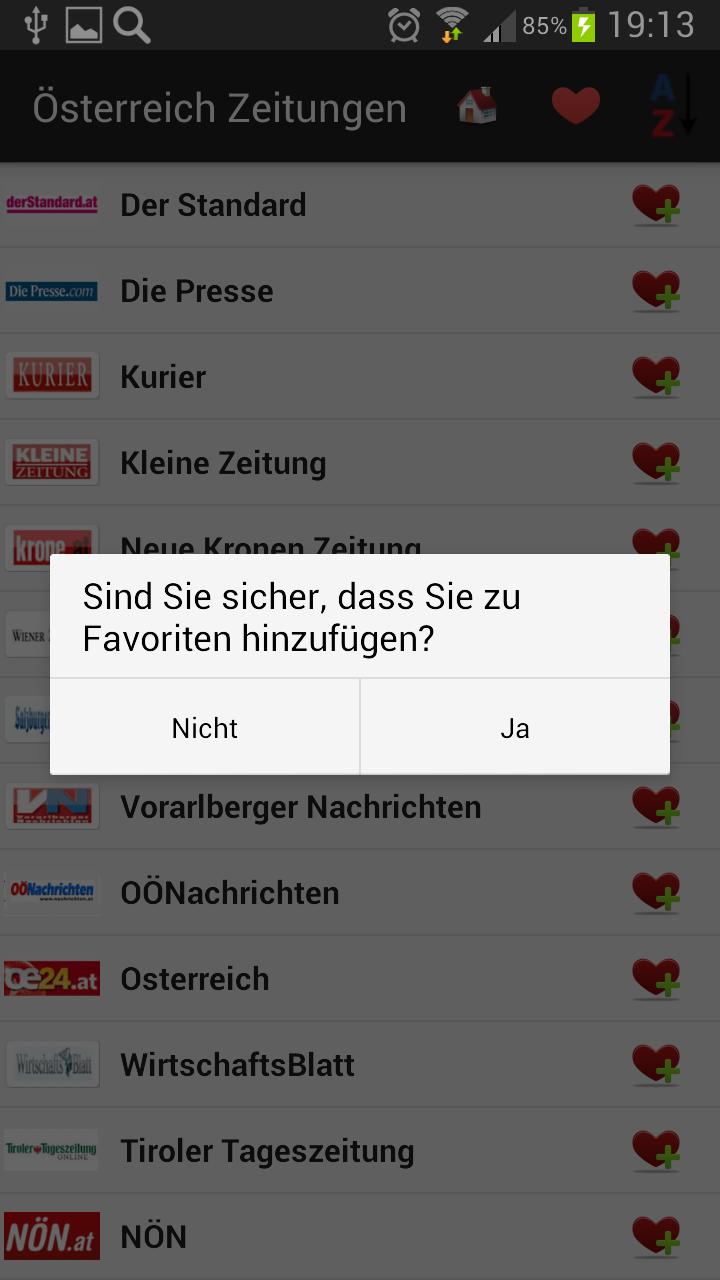Image resolution: width=720 pixels, height=1280 pixels.
Task: Click the oe24.at logo
Action: click(52, 978)
